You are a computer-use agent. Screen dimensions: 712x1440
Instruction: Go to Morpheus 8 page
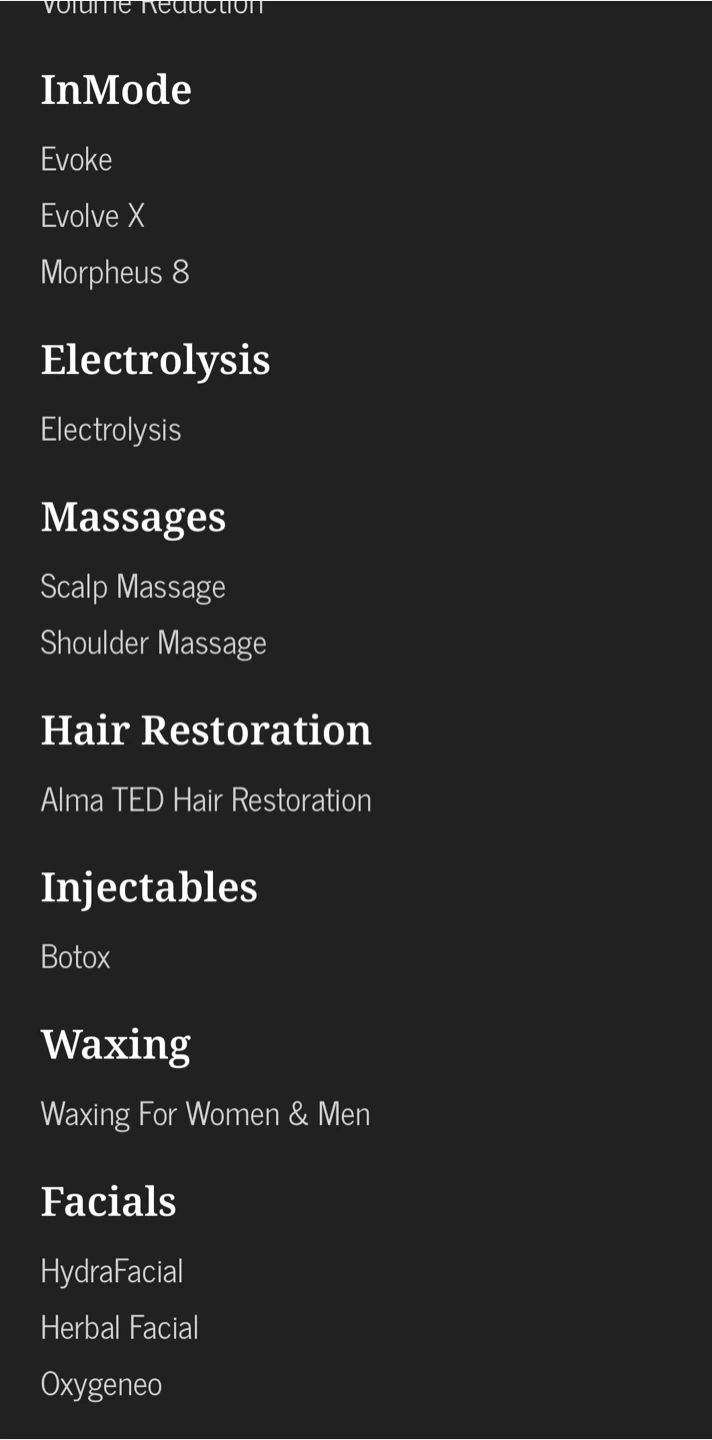(x=115, y=272)
